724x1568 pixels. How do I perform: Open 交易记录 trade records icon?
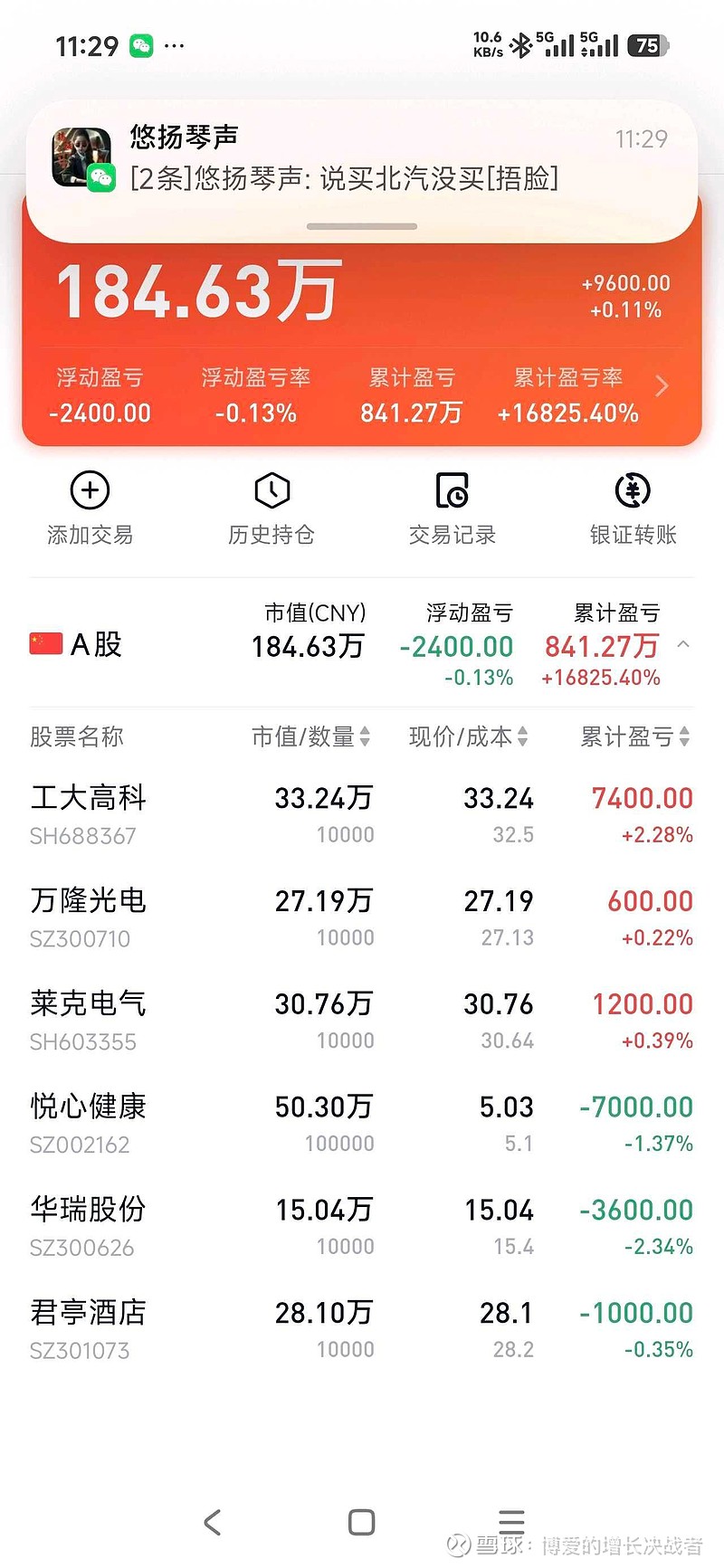click(x=451, y=489)
